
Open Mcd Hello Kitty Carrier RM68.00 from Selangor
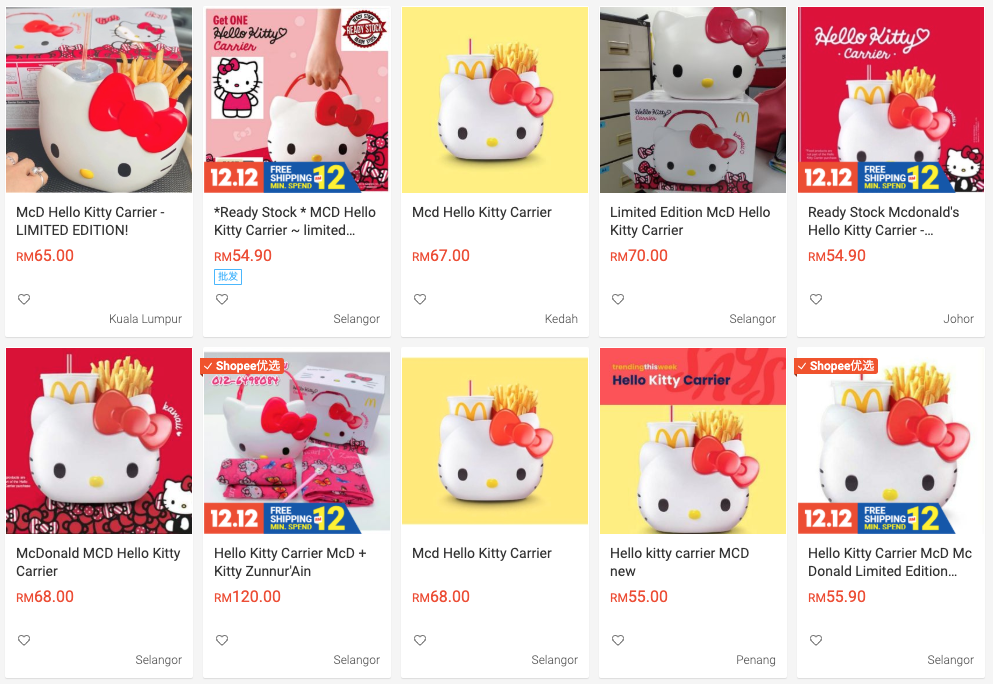pyautogui.click(x=494, y=441)
